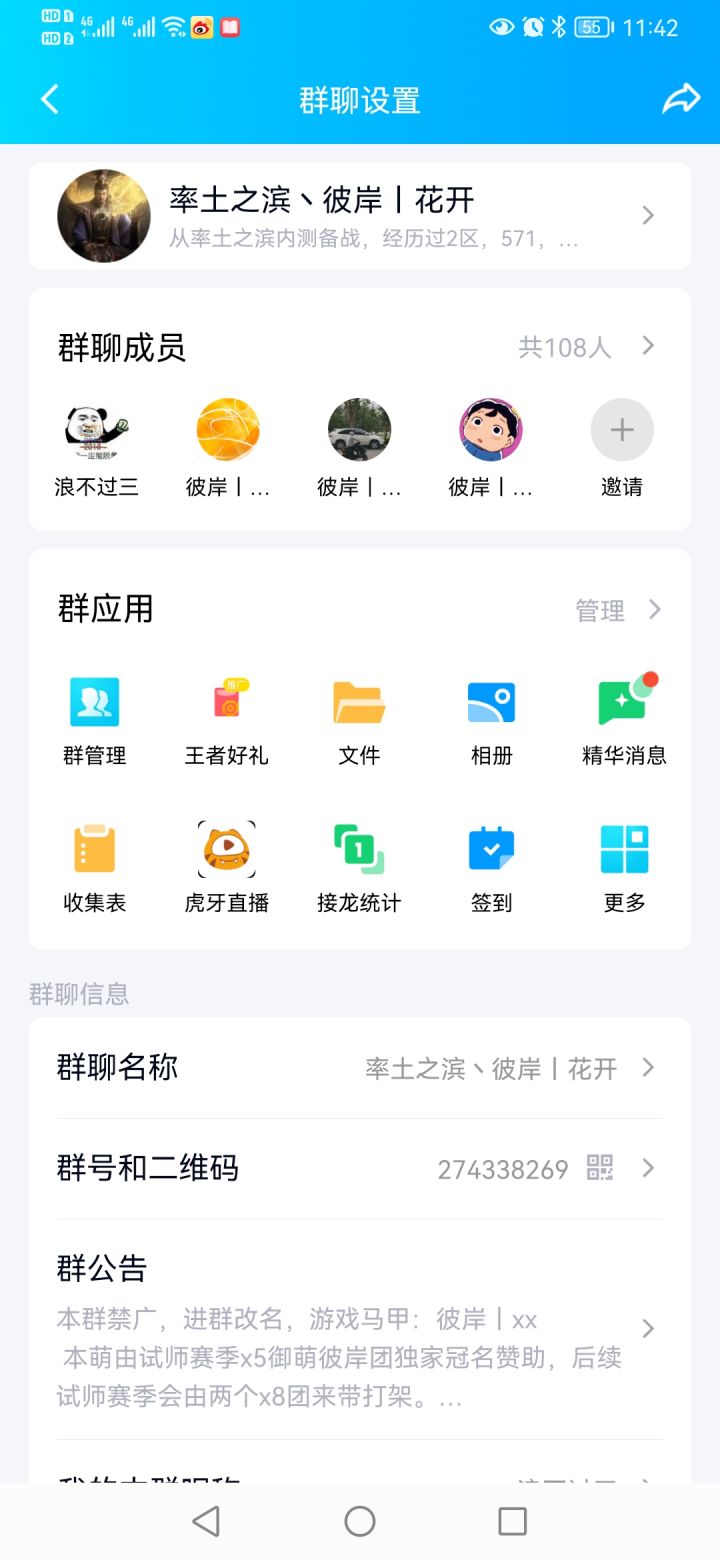Screen dimensions: 720x1560
Task: Go back with the top-left arrow
Action: tap(49, 99)
